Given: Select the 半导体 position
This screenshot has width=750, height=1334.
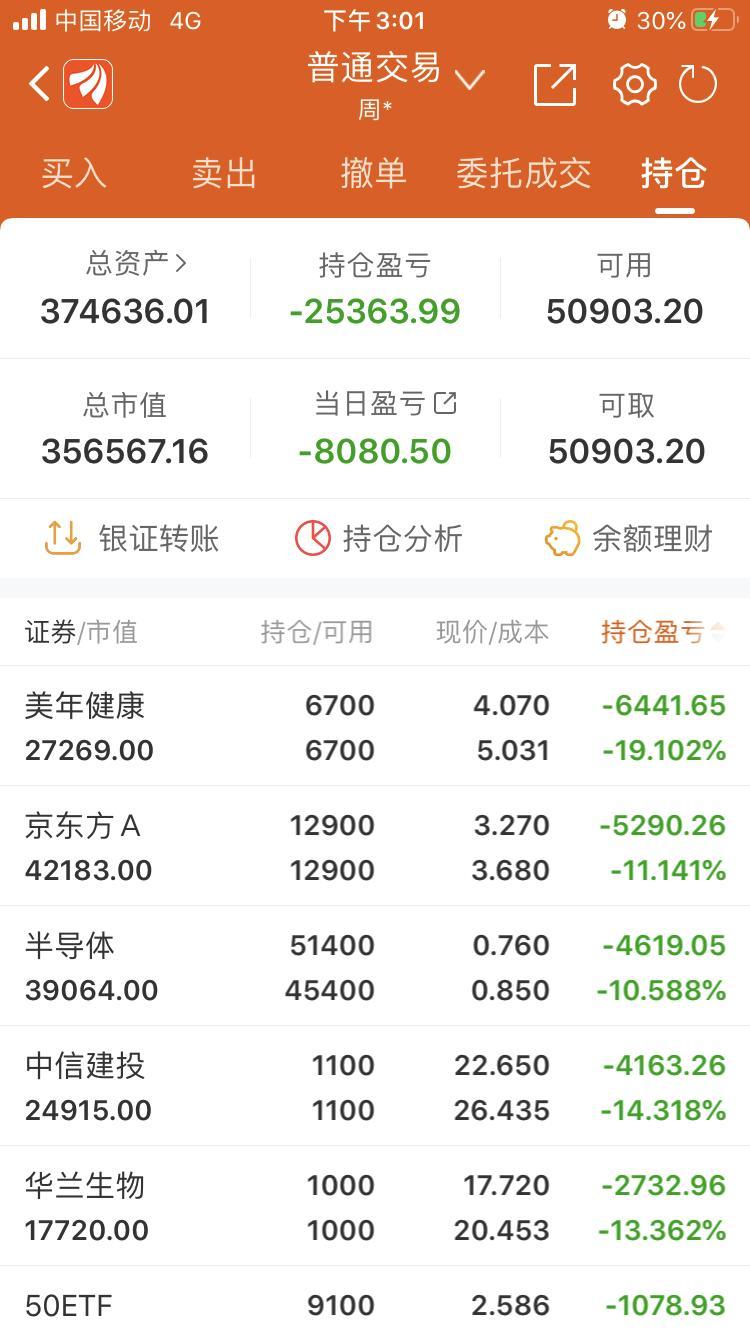Looking at the screenshot, I should (x=375, y=967).
